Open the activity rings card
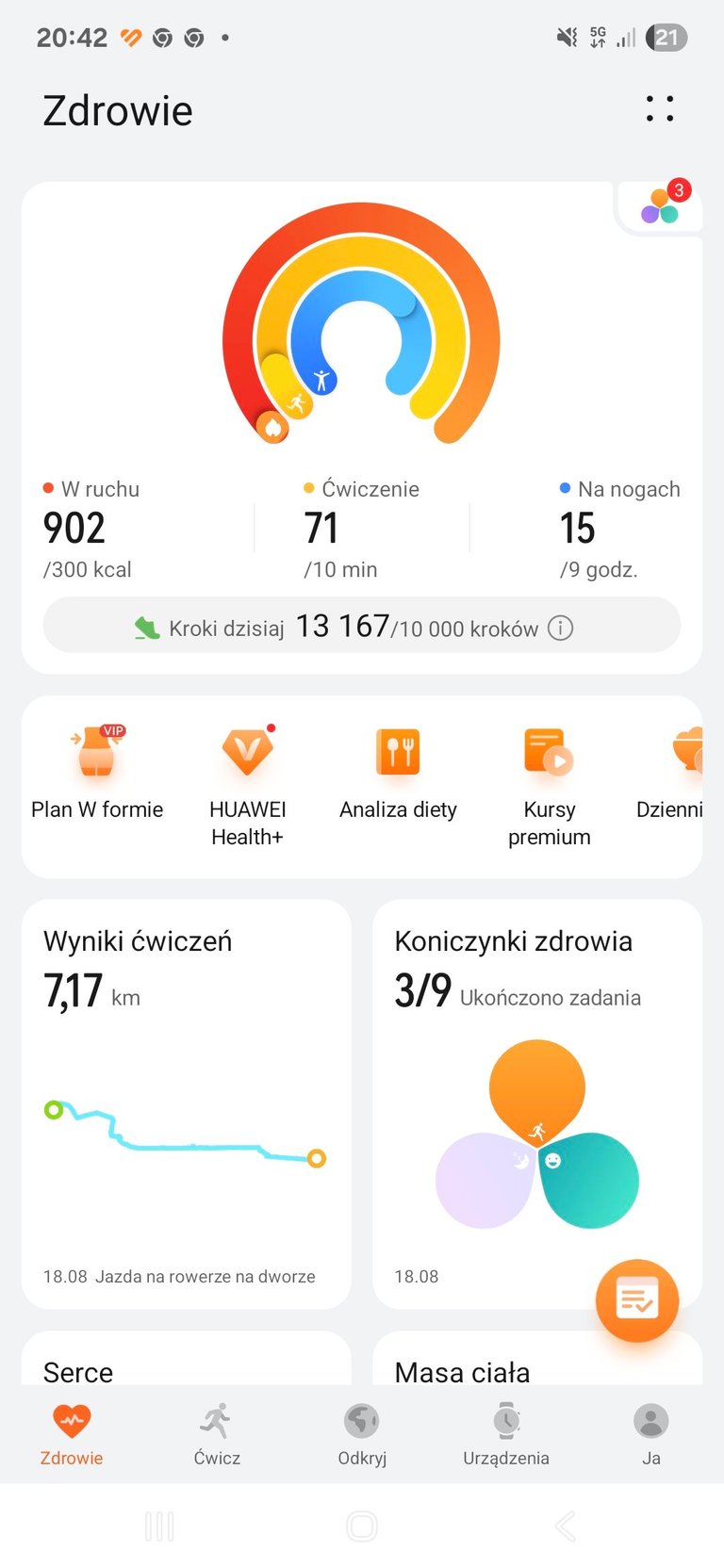The height and width of the screenshot is (1568, 724). [x=362, y=427]
